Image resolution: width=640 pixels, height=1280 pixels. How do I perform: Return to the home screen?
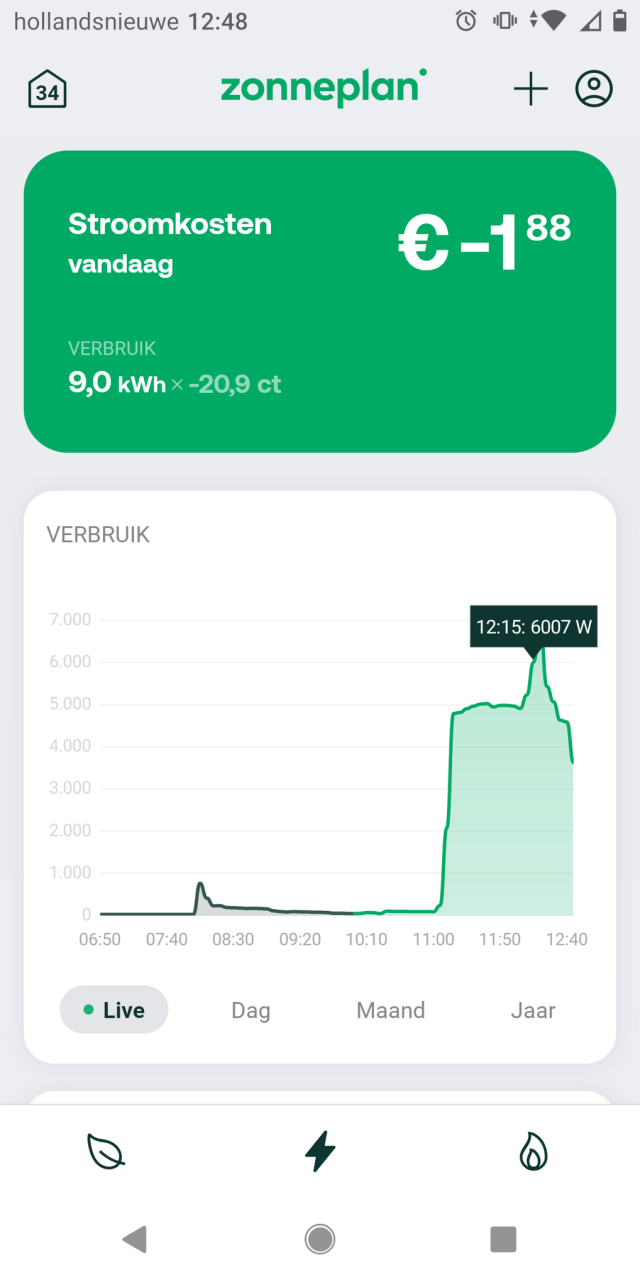320,1239
